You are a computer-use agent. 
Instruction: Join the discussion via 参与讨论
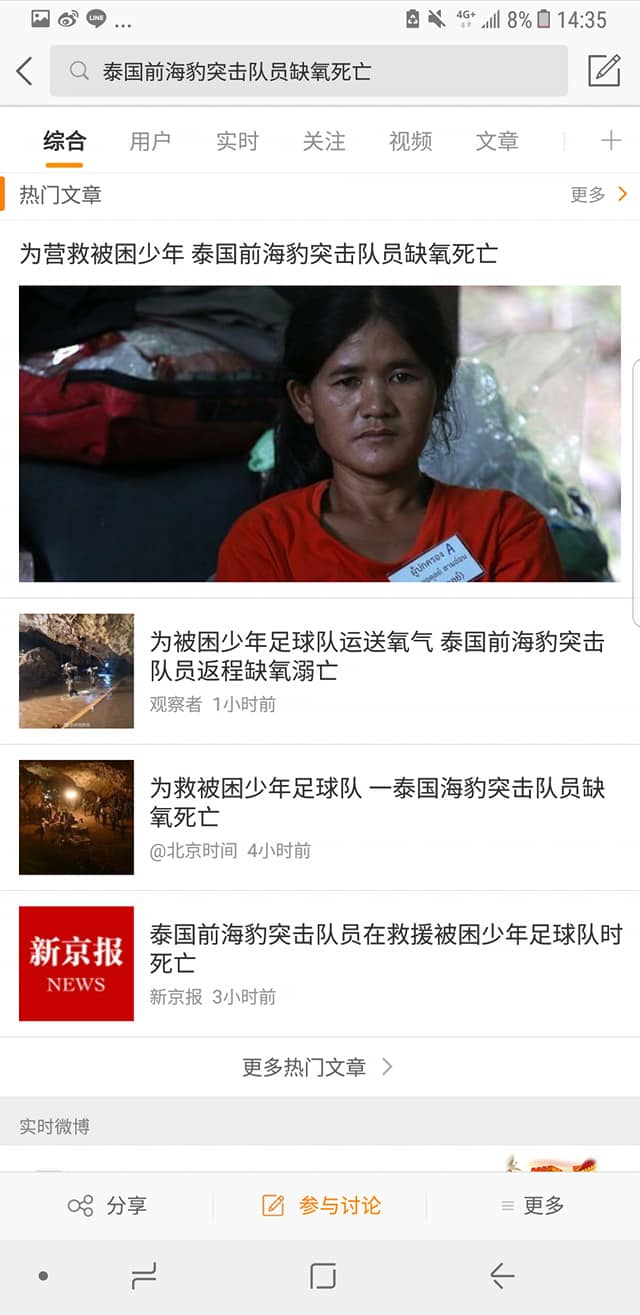pos(321,1206)
